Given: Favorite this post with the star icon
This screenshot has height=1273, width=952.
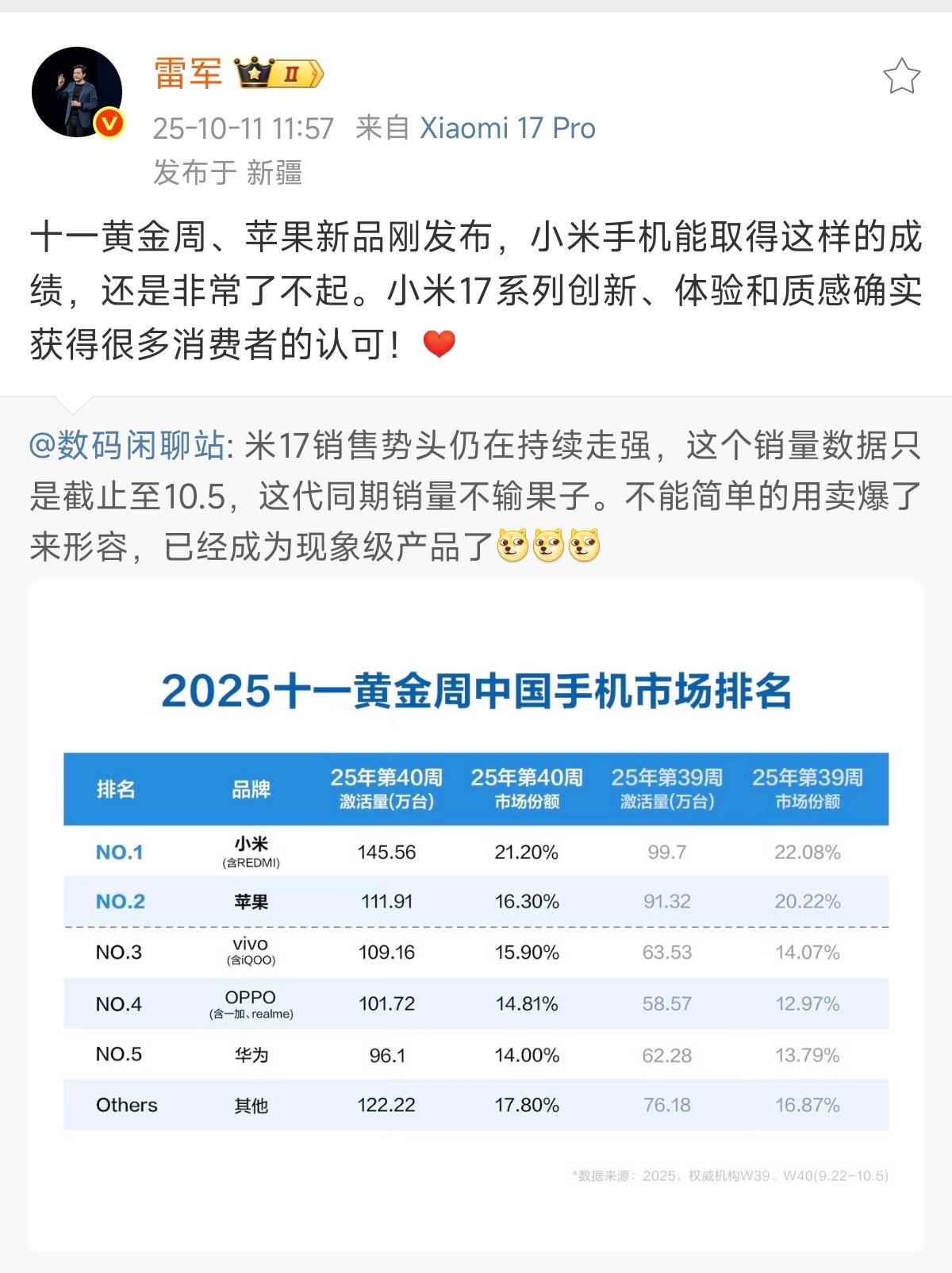Looking at the screenshot, I should (901, 77).
